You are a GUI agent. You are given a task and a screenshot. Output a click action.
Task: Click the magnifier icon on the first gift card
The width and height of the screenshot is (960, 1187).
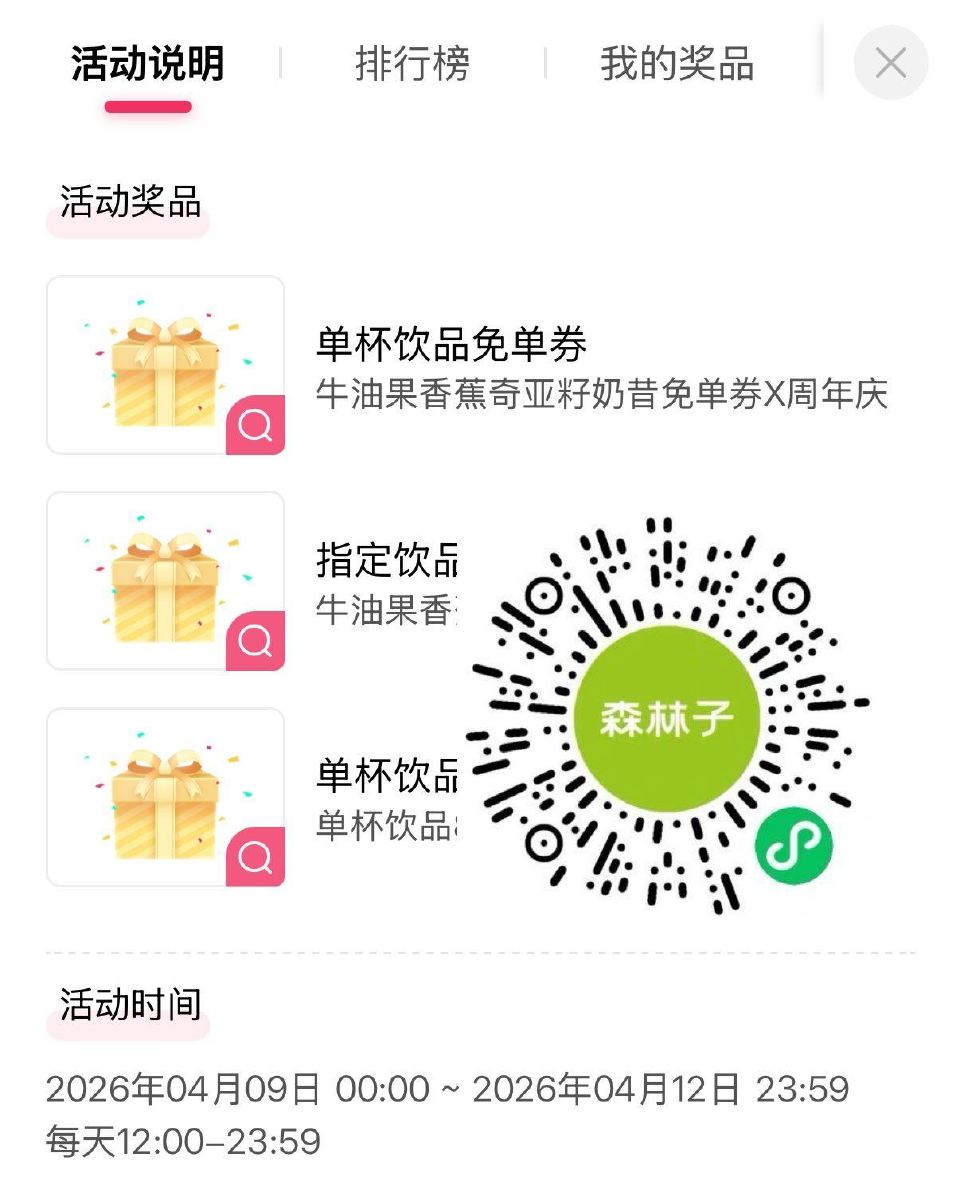(x=258, y=426)
